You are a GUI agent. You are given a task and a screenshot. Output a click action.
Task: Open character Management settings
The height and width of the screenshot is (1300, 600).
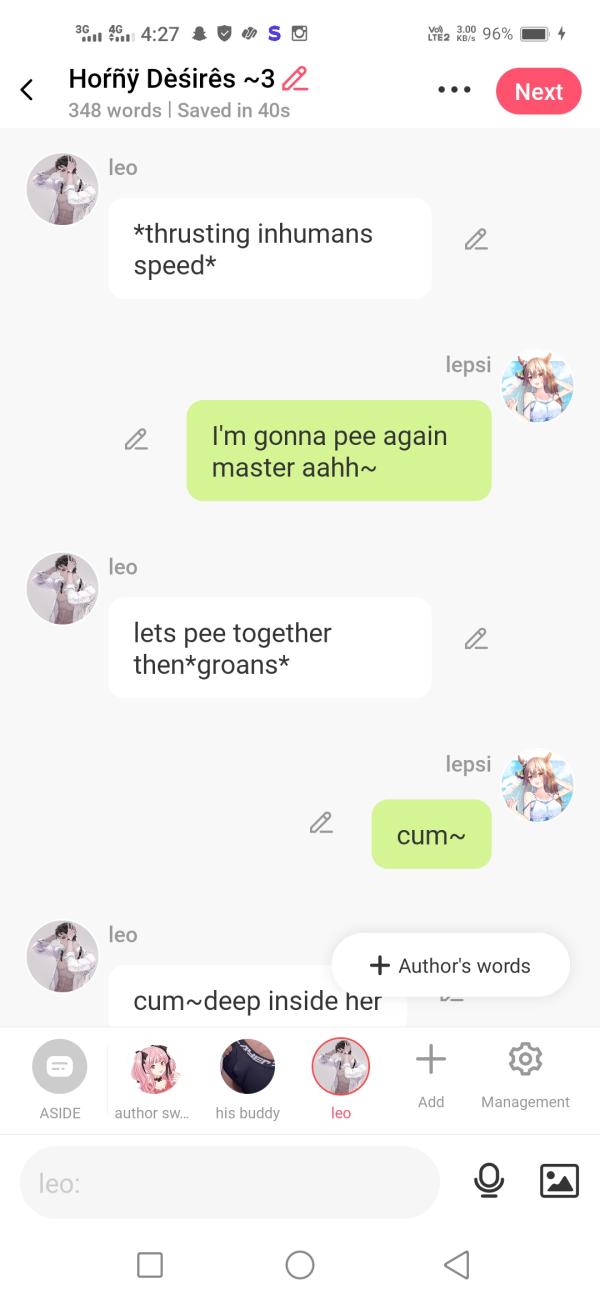point(525,1072)
